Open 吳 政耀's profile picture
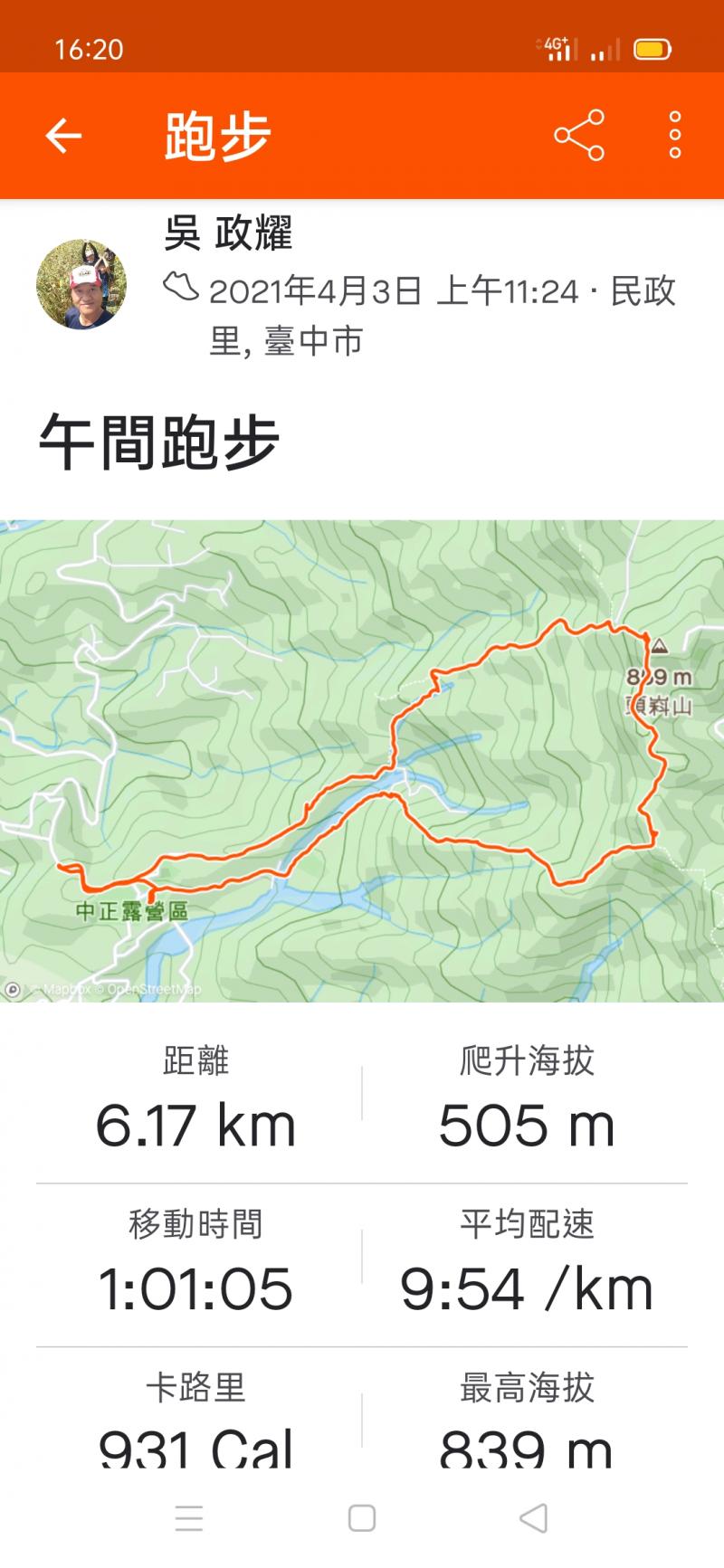 tap(81, 284)
